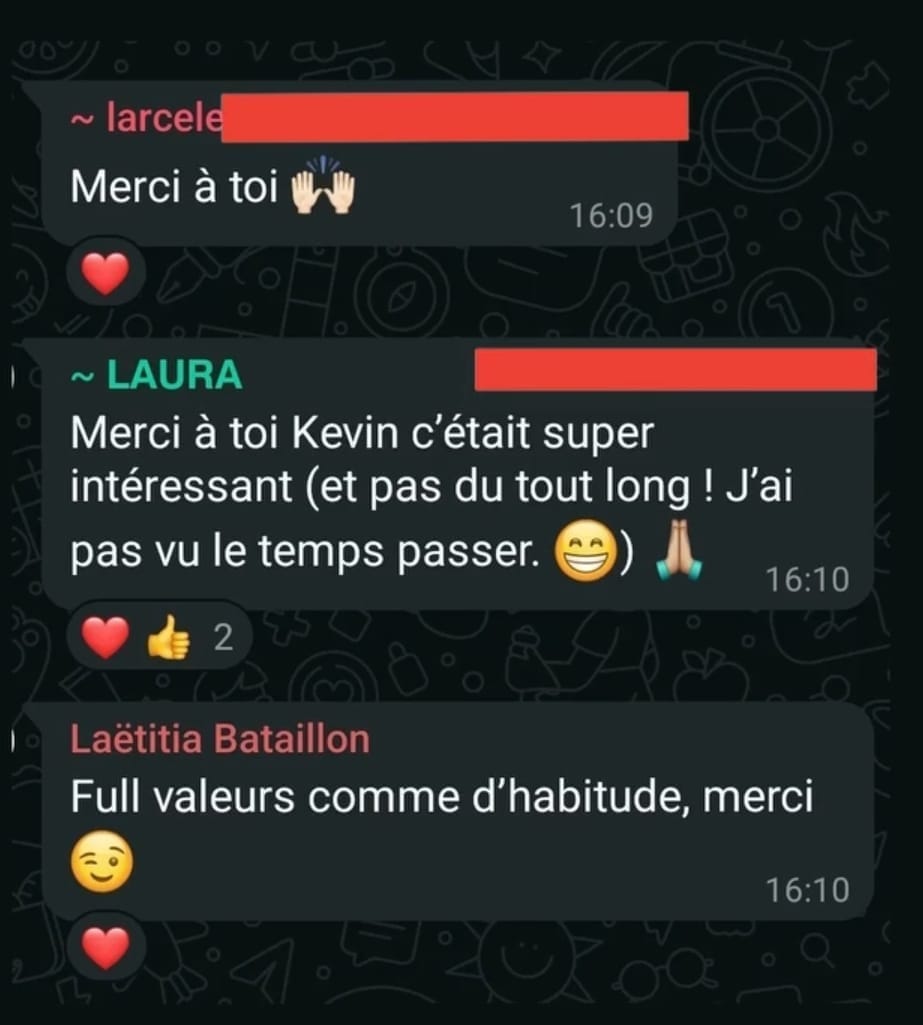The width and height of the screenshot is (923, 1025).
Task: Tap sender name Laëtitia Bataillon
Action: point(220,739)
